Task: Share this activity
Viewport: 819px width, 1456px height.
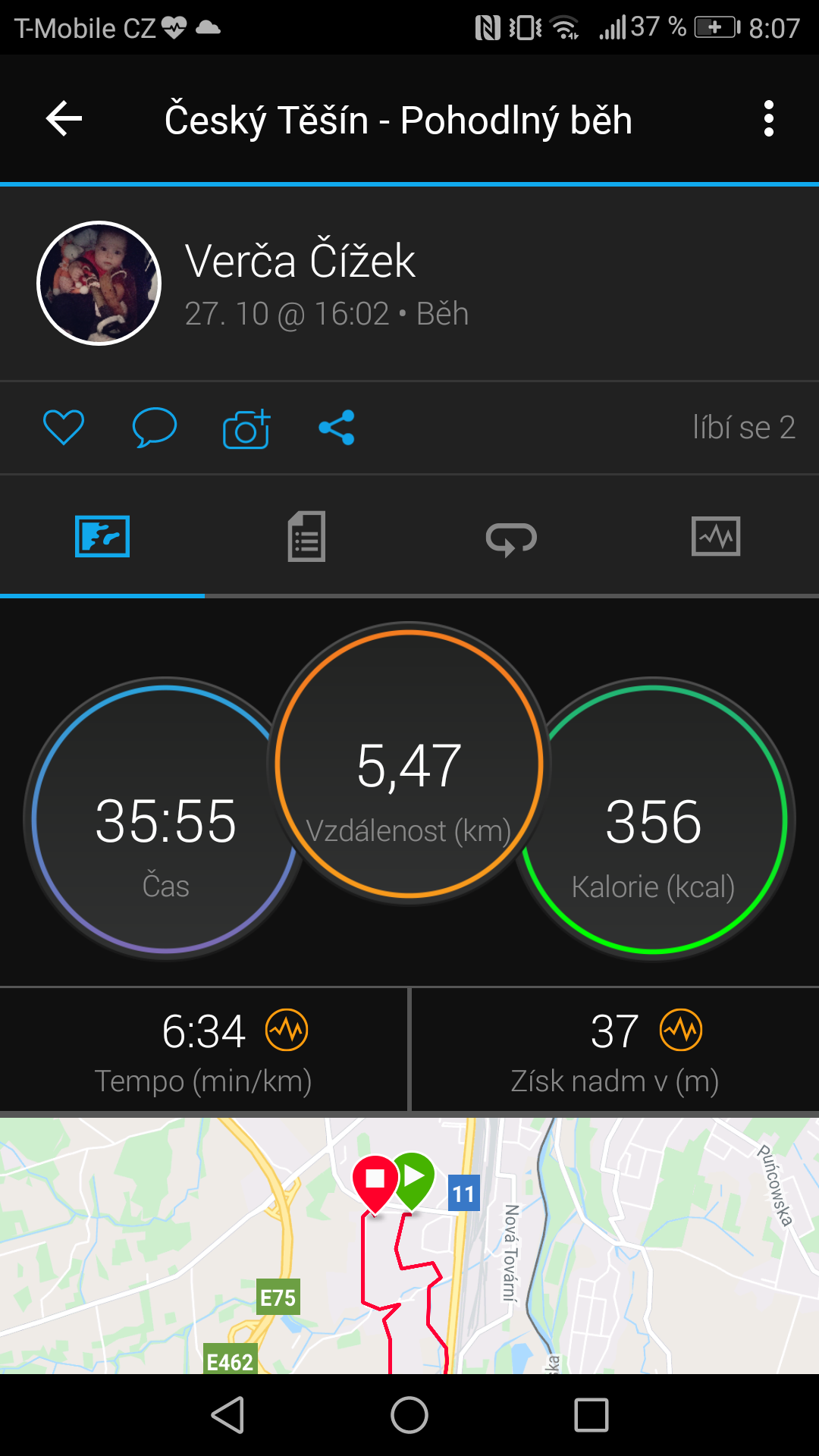Action: click(x=337, y=428)
